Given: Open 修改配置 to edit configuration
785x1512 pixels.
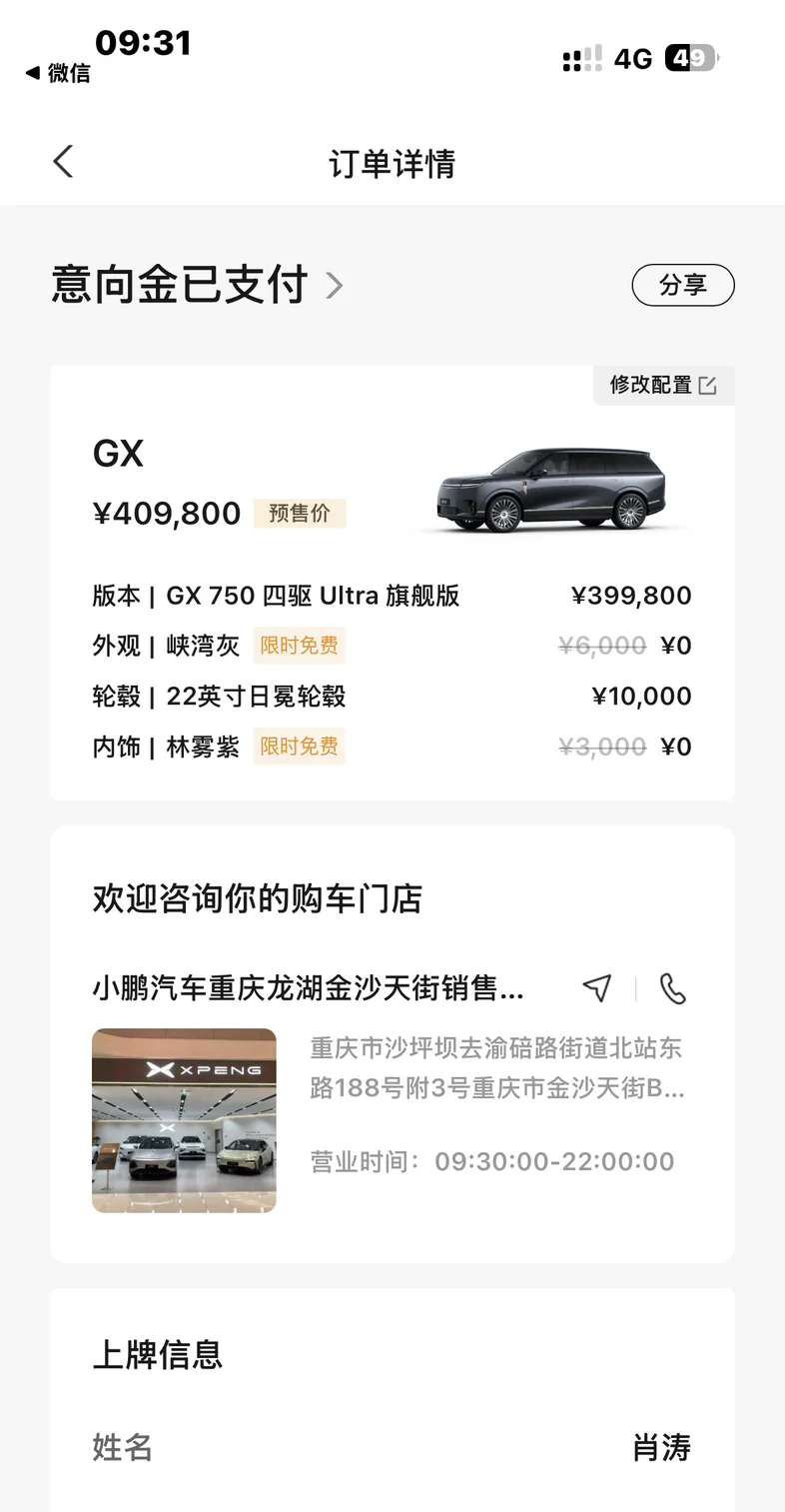Looking at the screenshot, I should click(x=663, y=386).
